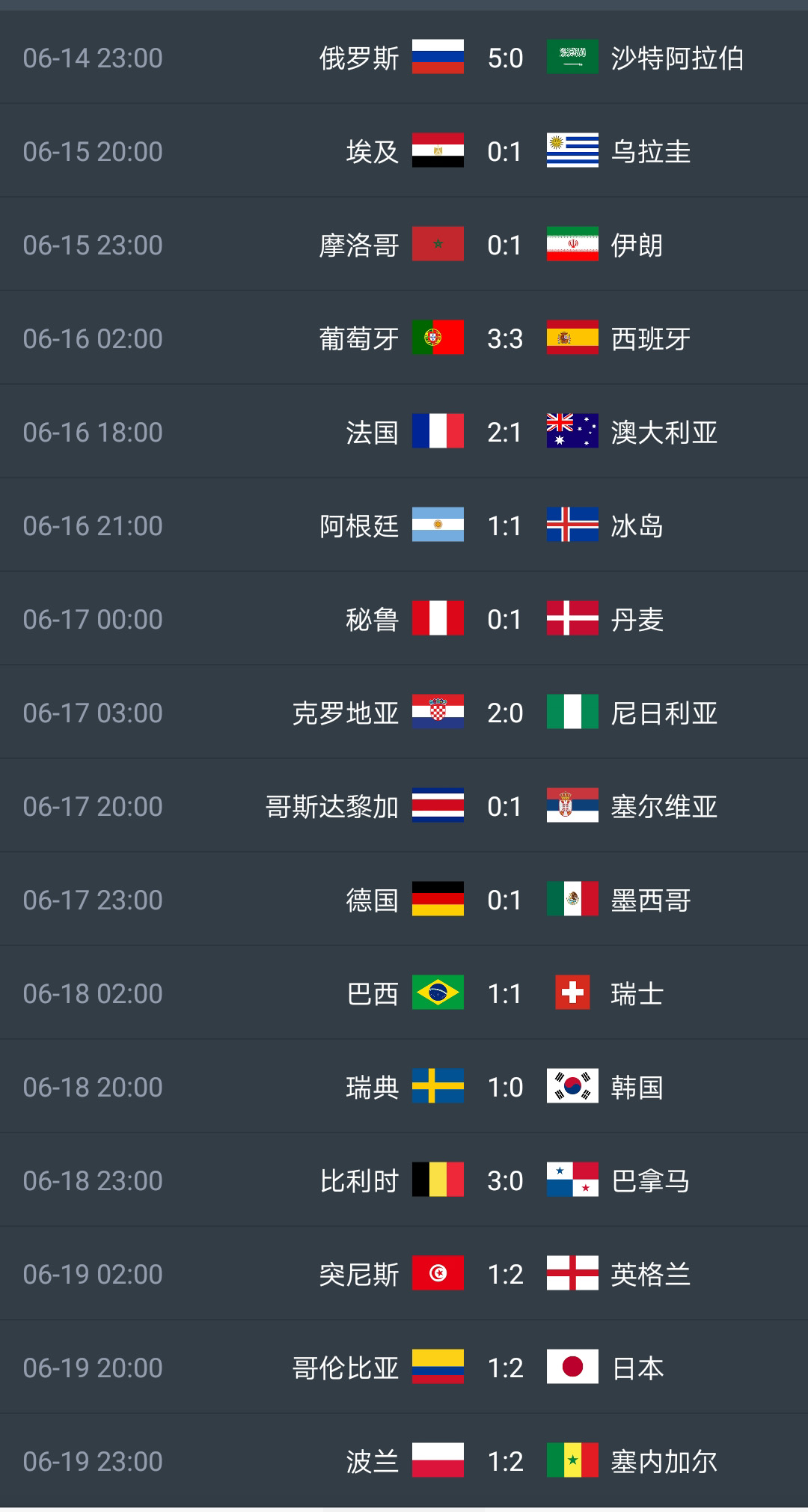Click the Iran flag icon
Image resolution: width=808 pixels, height=1512 pixels.
(x=572, y=245)
